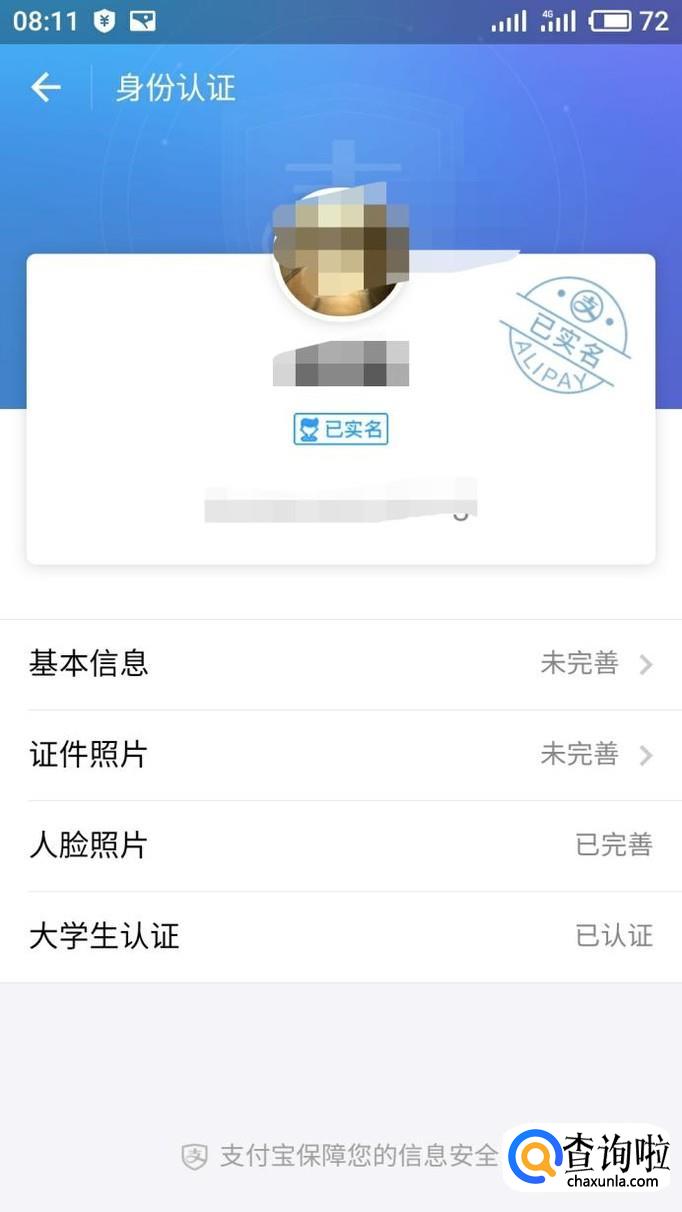Open the 人脸照片 row
The image size is (682, 1212).
click(x=340, y=846)
